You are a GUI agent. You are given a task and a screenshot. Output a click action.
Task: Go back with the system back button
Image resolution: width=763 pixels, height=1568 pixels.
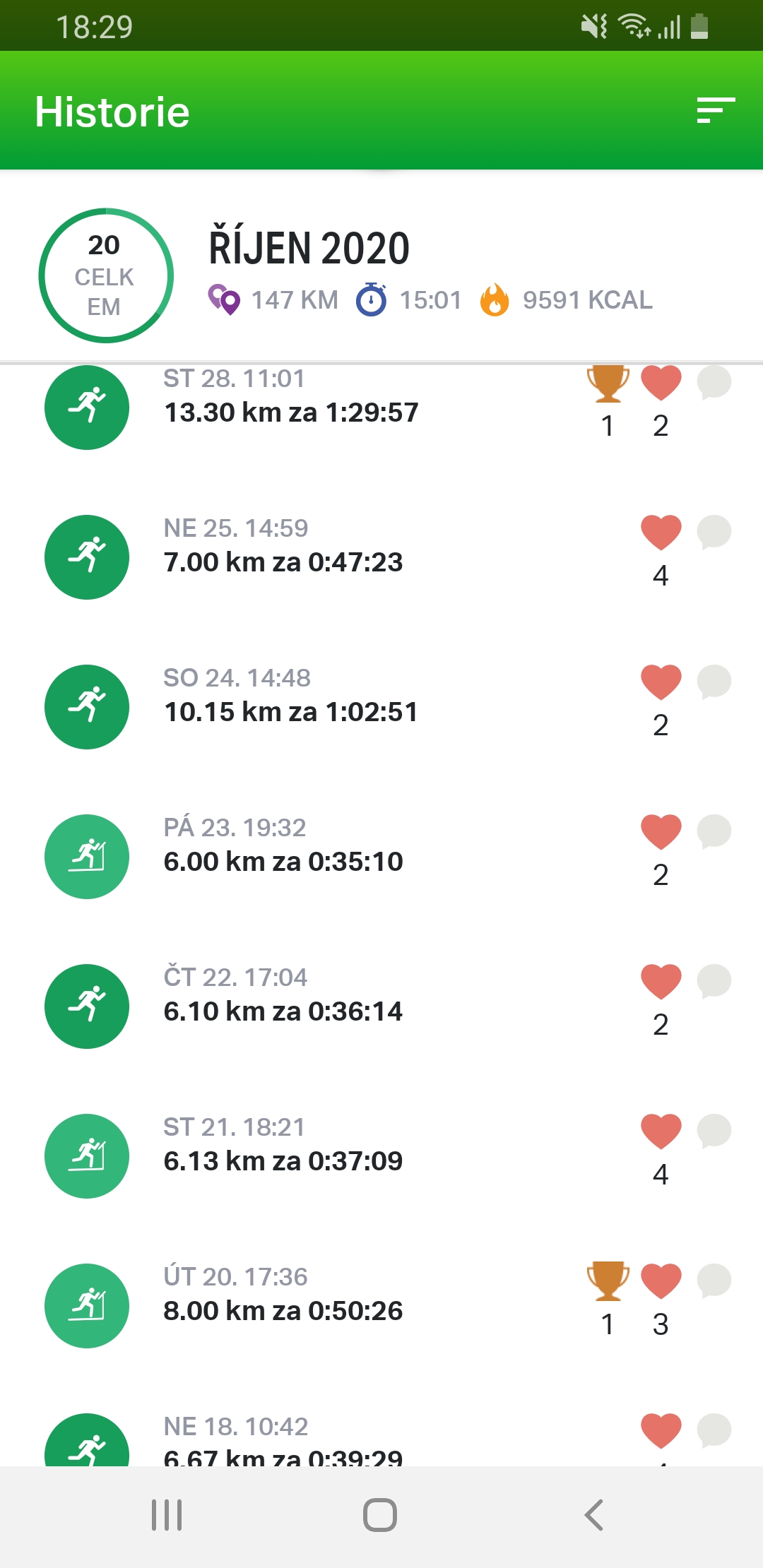point(594,1515)
